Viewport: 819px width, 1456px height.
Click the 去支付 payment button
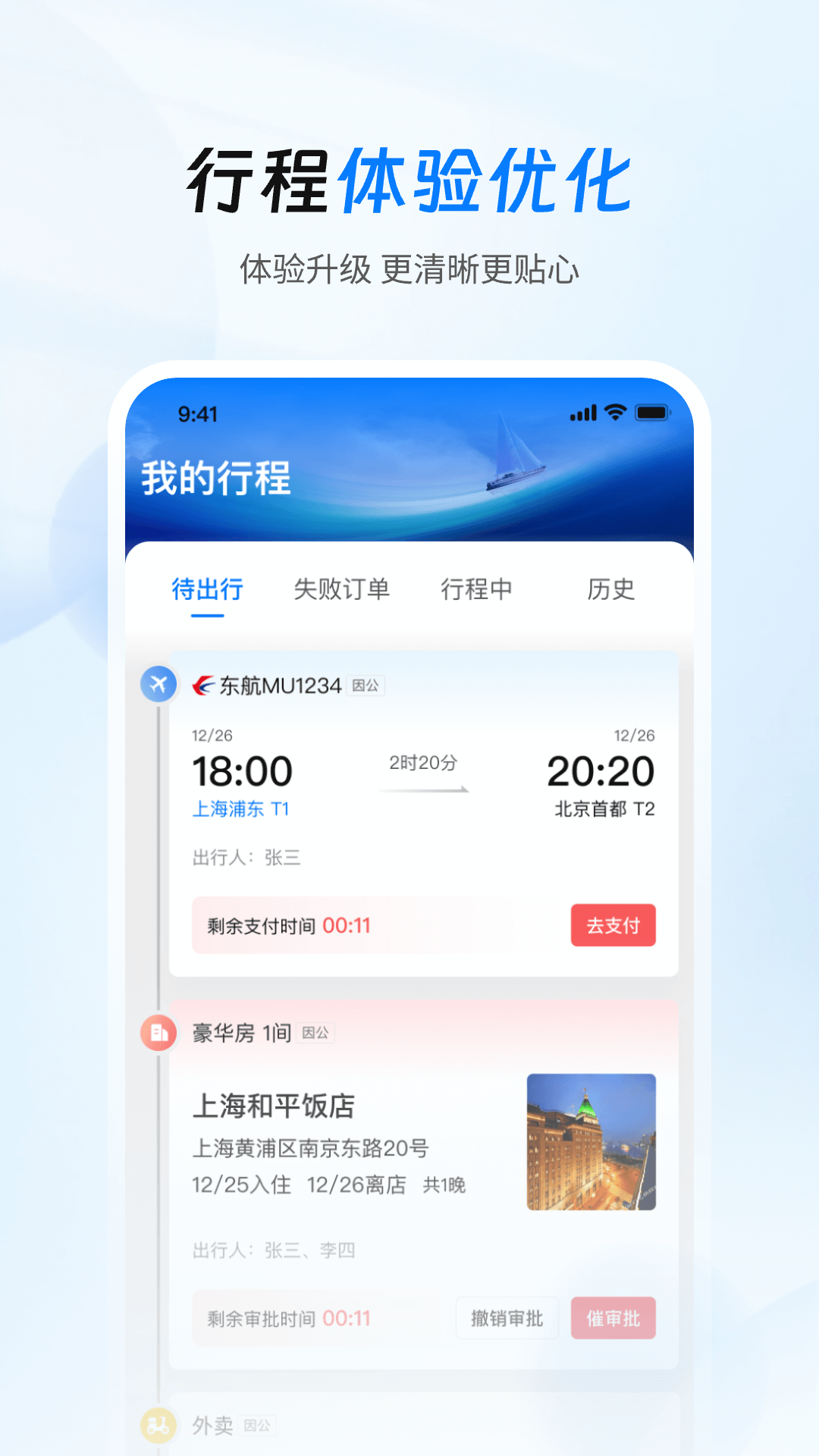(x=613, y=926)
